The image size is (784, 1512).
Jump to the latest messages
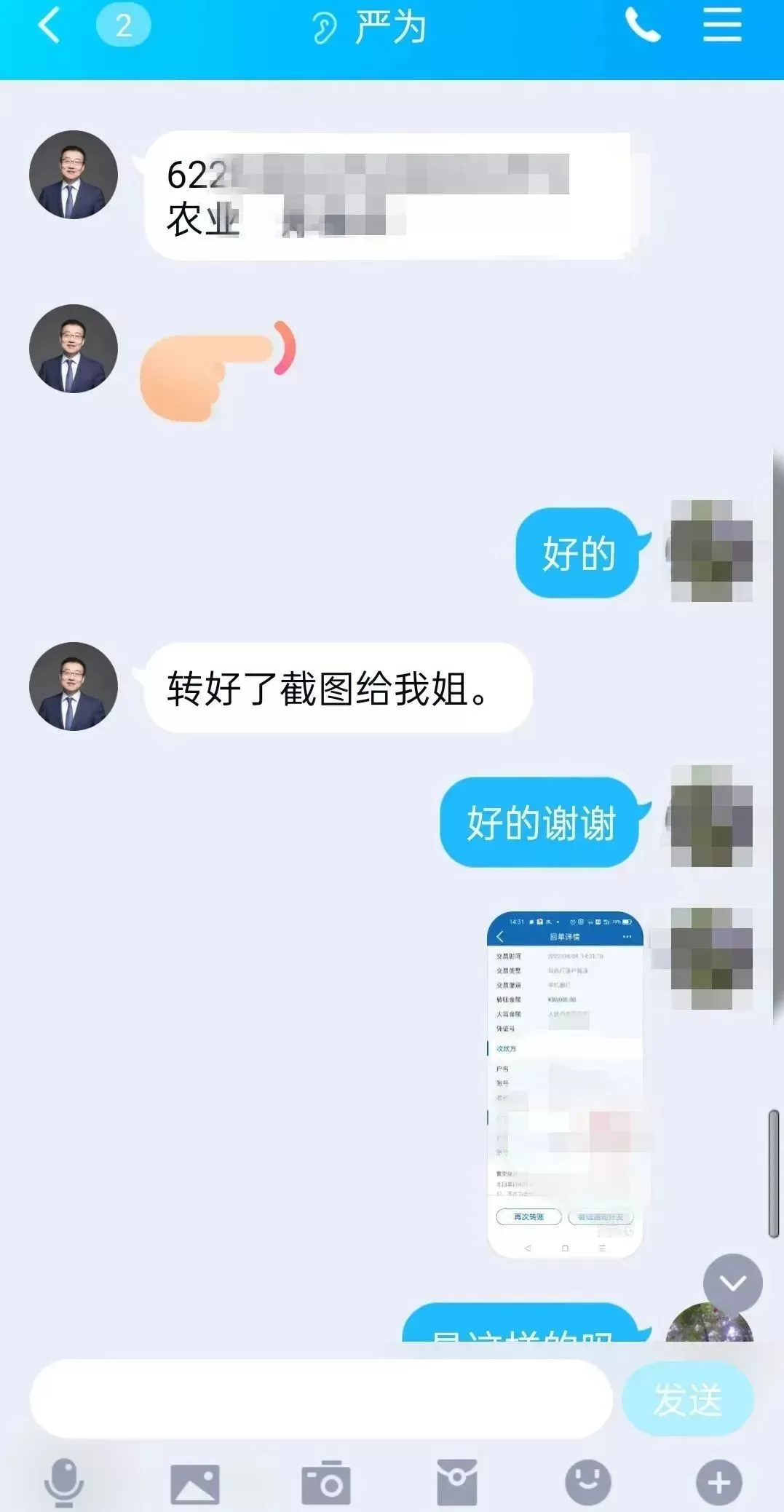(x=732, y=1283)
